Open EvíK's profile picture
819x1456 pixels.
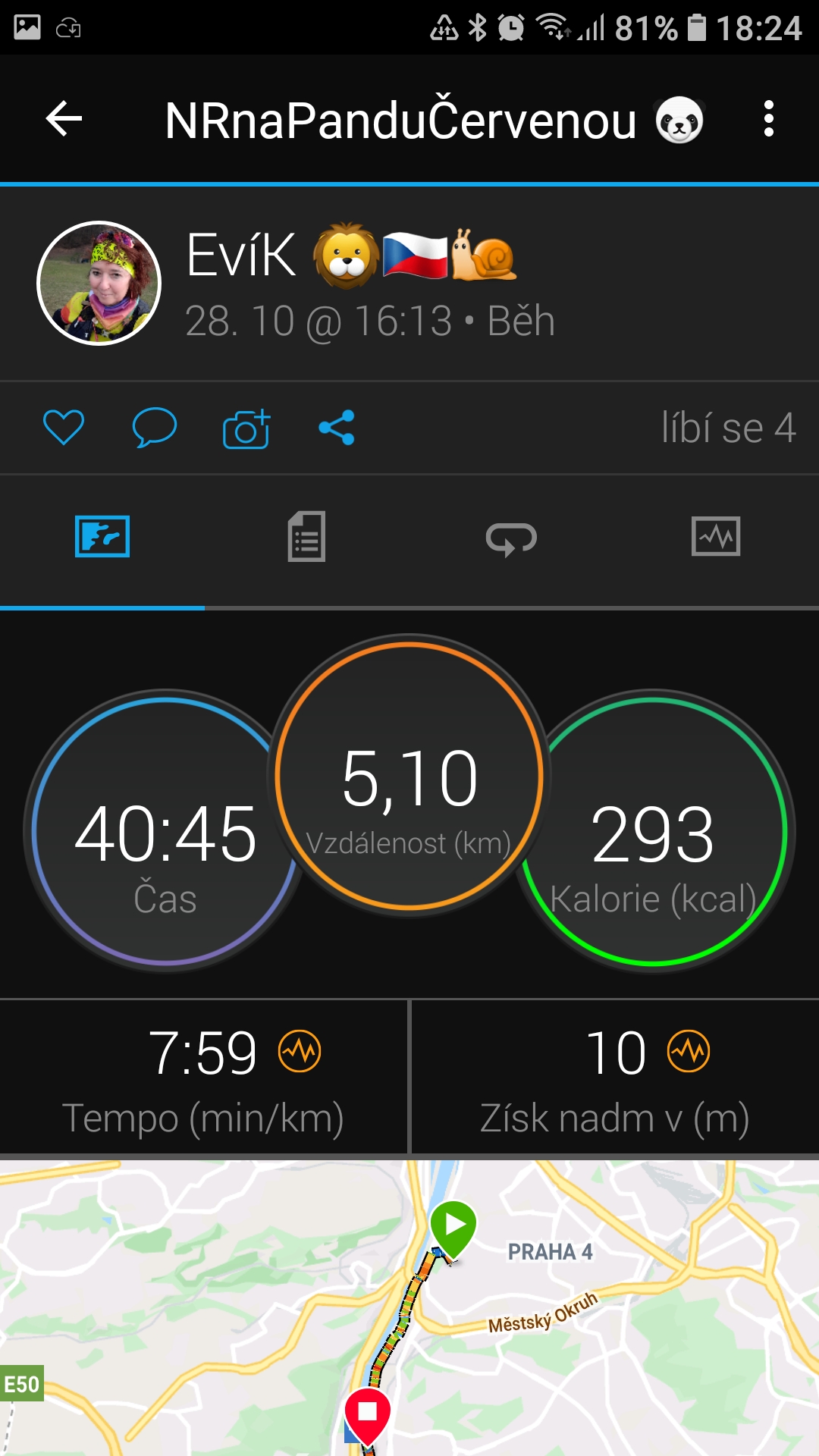tap(99, 283)
